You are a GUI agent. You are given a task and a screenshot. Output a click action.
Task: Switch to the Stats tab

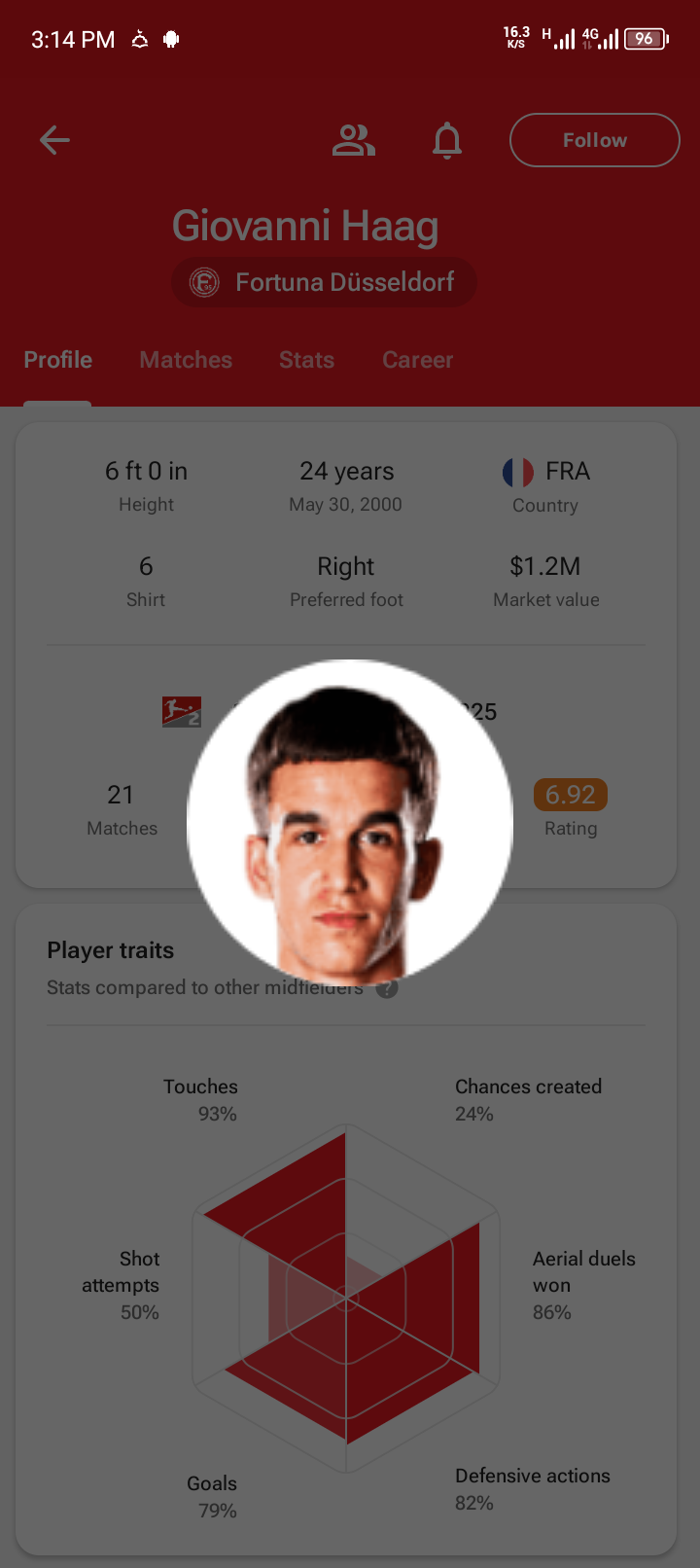[x=306, y=360]
